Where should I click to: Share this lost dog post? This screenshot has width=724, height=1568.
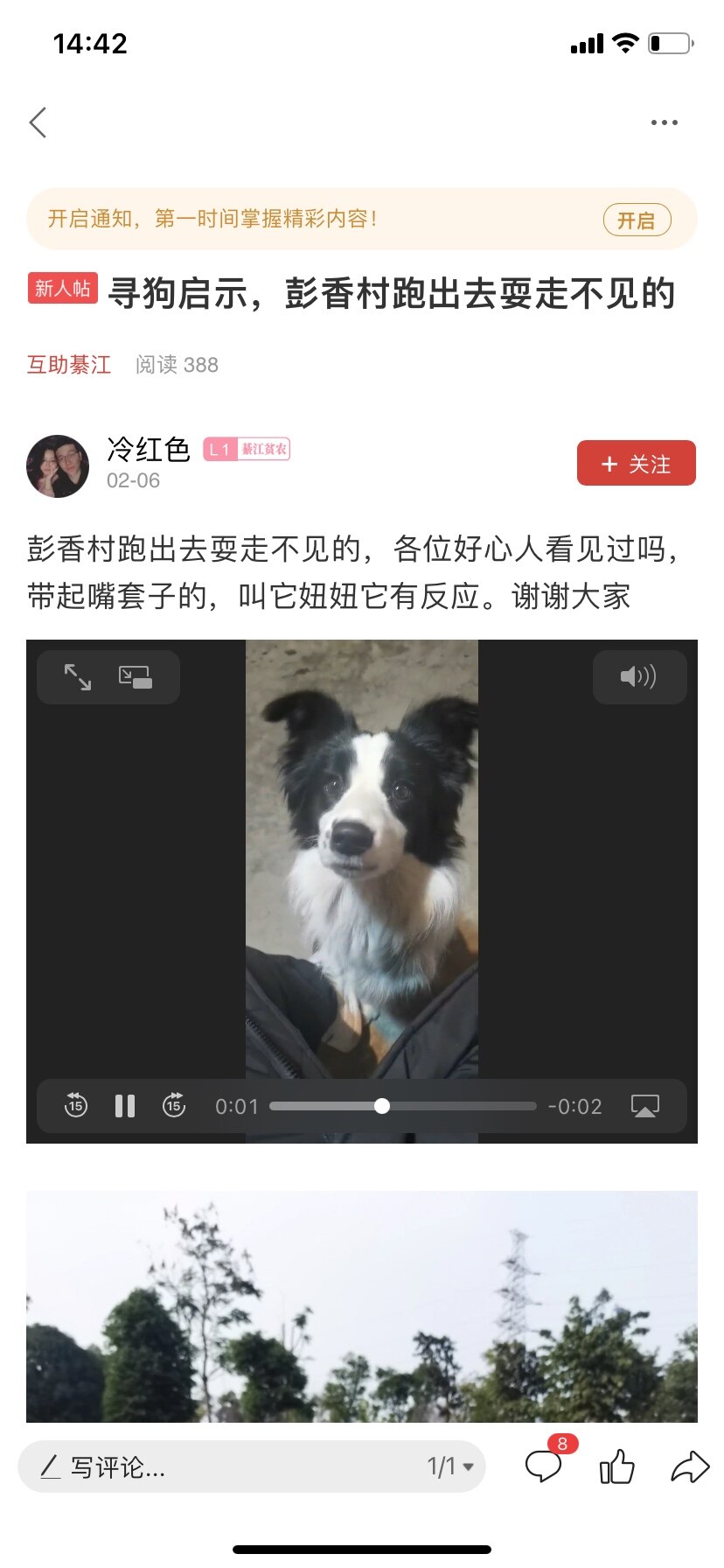(x=690, y=1466)
